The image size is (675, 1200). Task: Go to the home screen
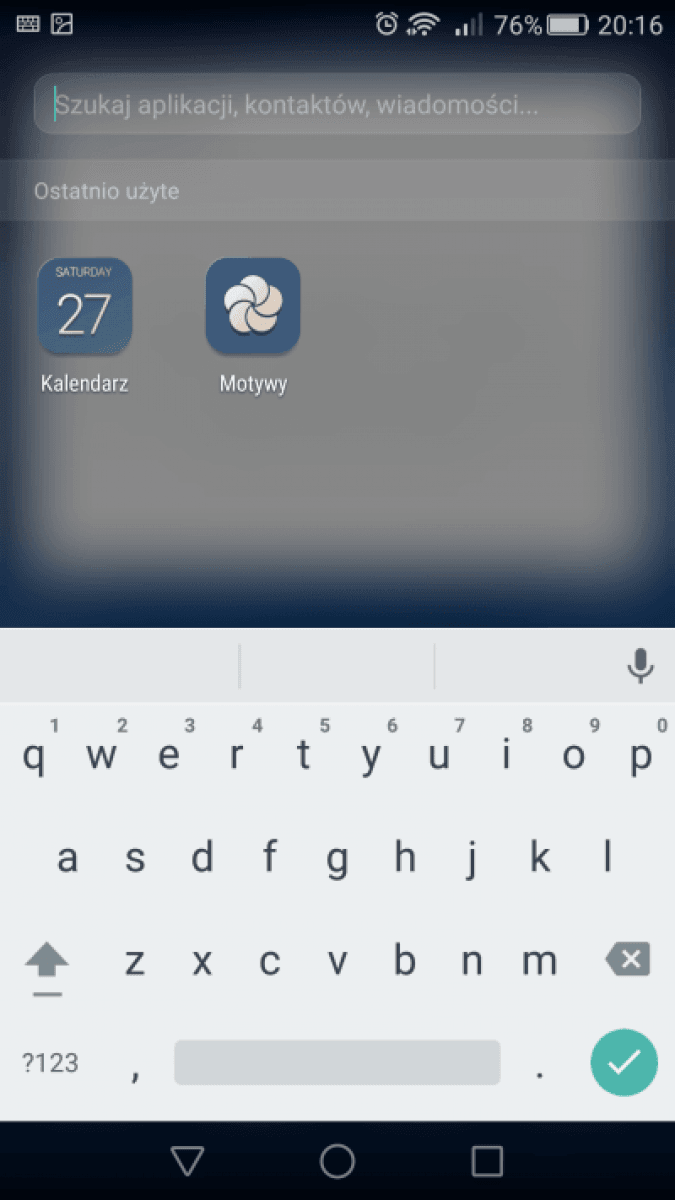point(337,1160)
